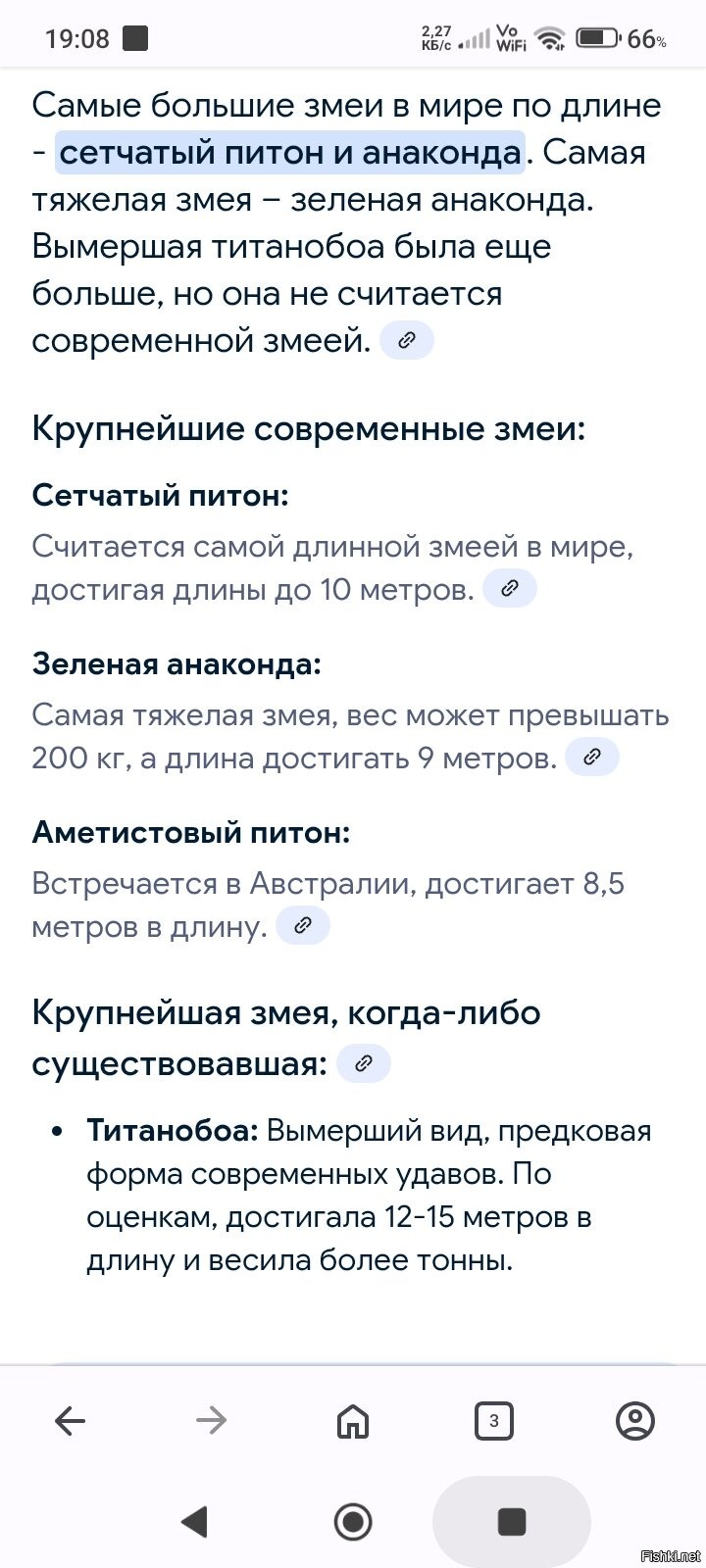This screenshot has height=1568, width=706.
Task: Open source link beside Крупнейшая змея, когда-либо существовавшая
Action: tap(364, 1063)
